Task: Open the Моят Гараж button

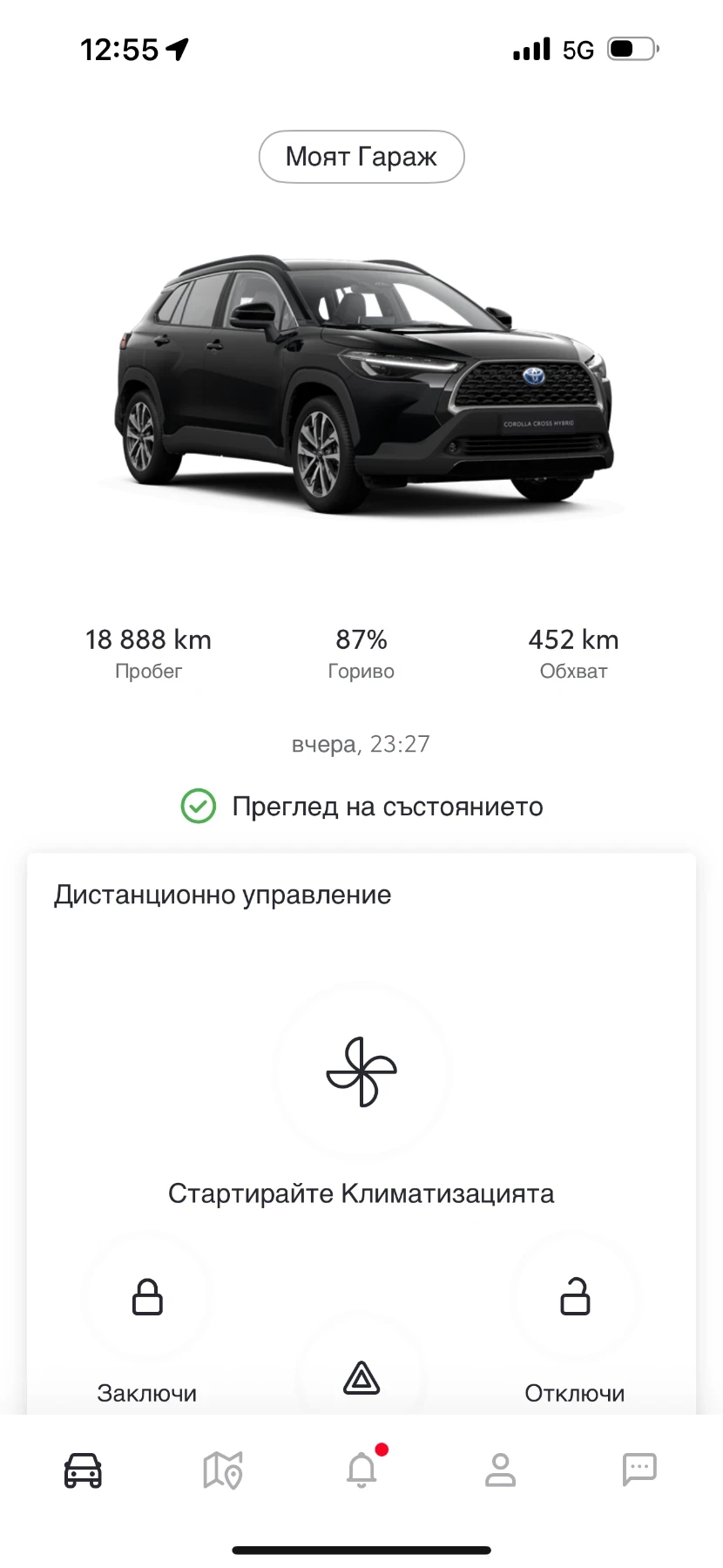Action: click(361, 157)
